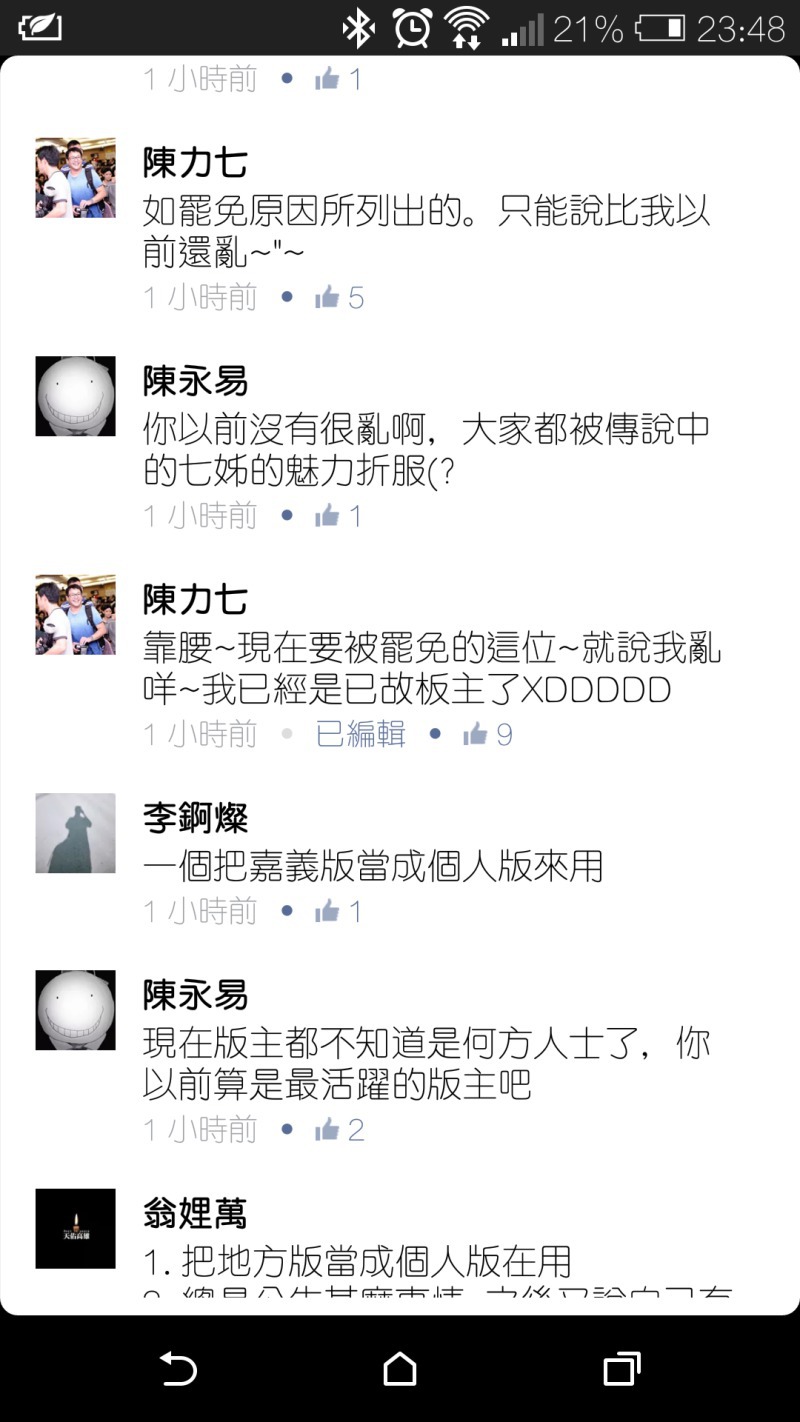Return to the home screen
Viewport: 800px width, 1422px height.
400,1368
